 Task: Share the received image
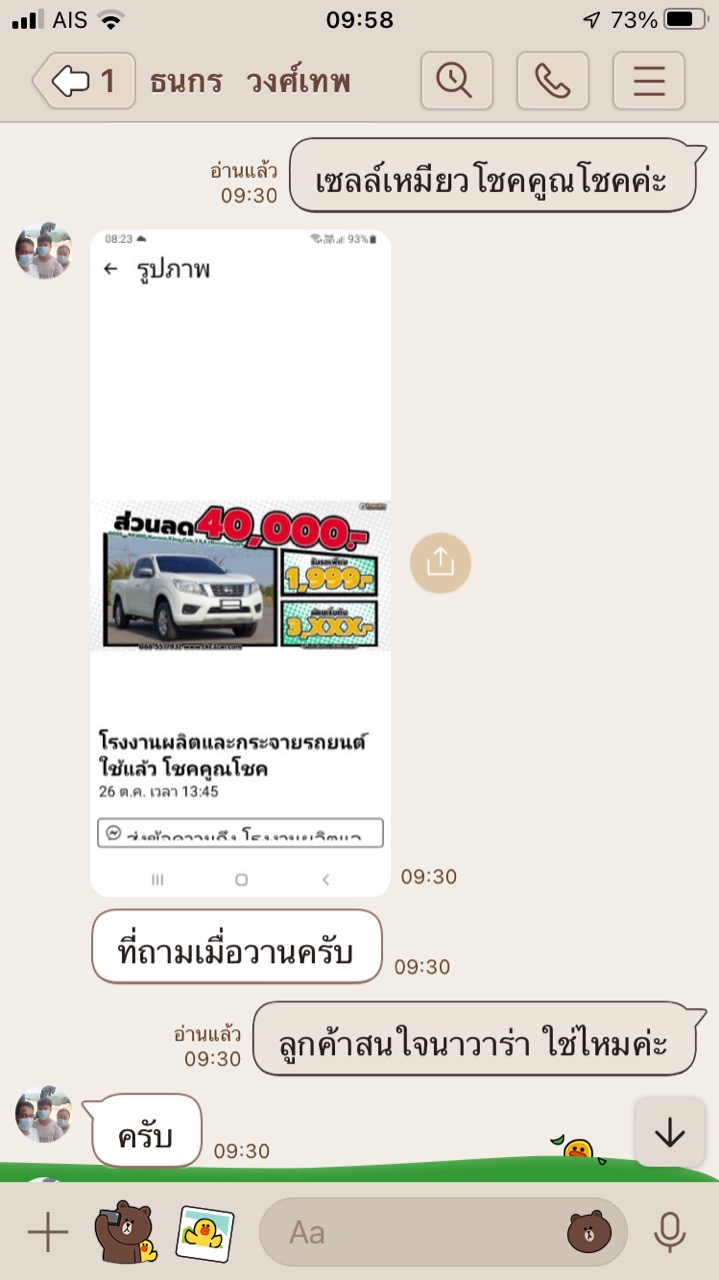(440, 563)
